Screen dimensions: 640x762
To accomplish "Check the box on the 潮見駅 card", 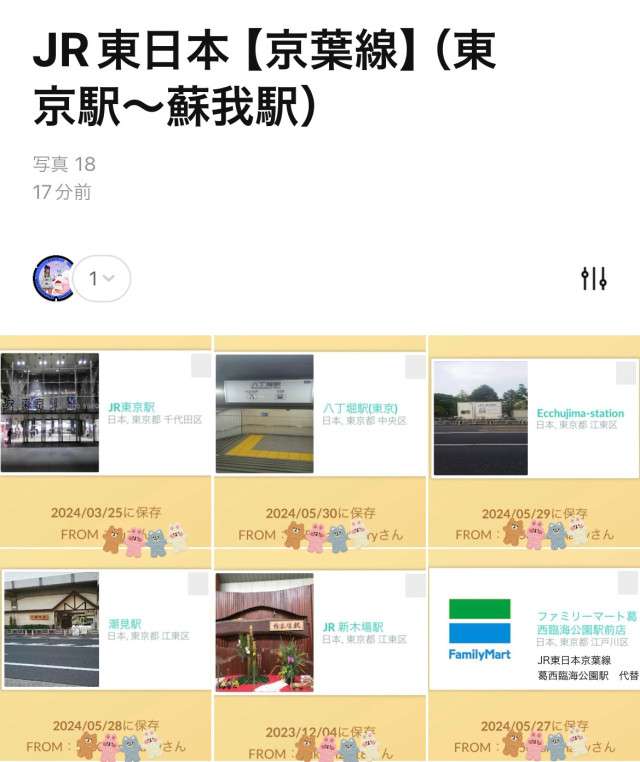I will coord(198,584).
